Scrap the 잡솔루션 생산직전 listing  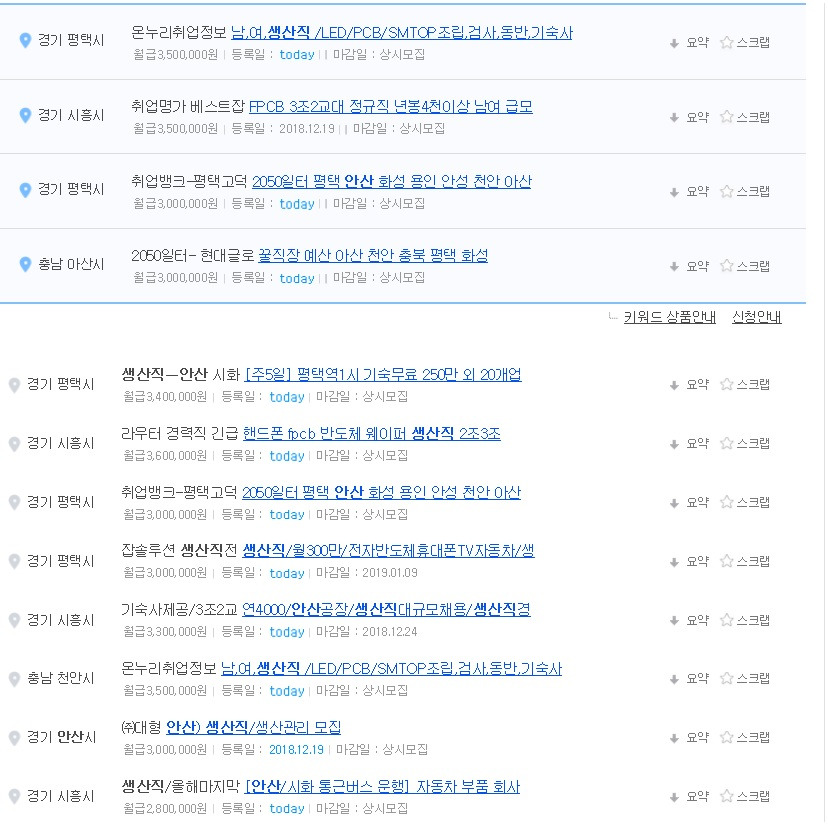point(745,561)
